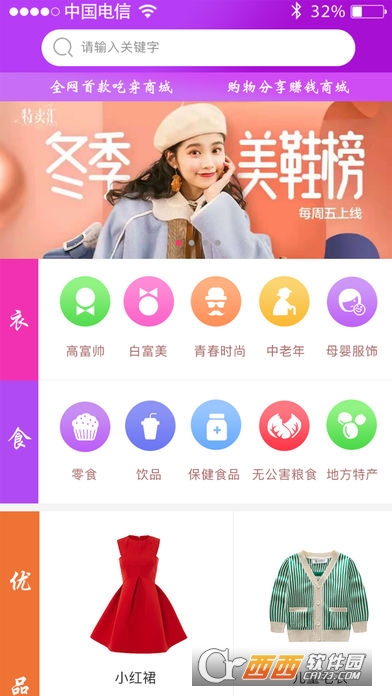This screenshot has width=392, height=696.
Task: Browse 青春时尚 fashion
Action: coord(216,317)
